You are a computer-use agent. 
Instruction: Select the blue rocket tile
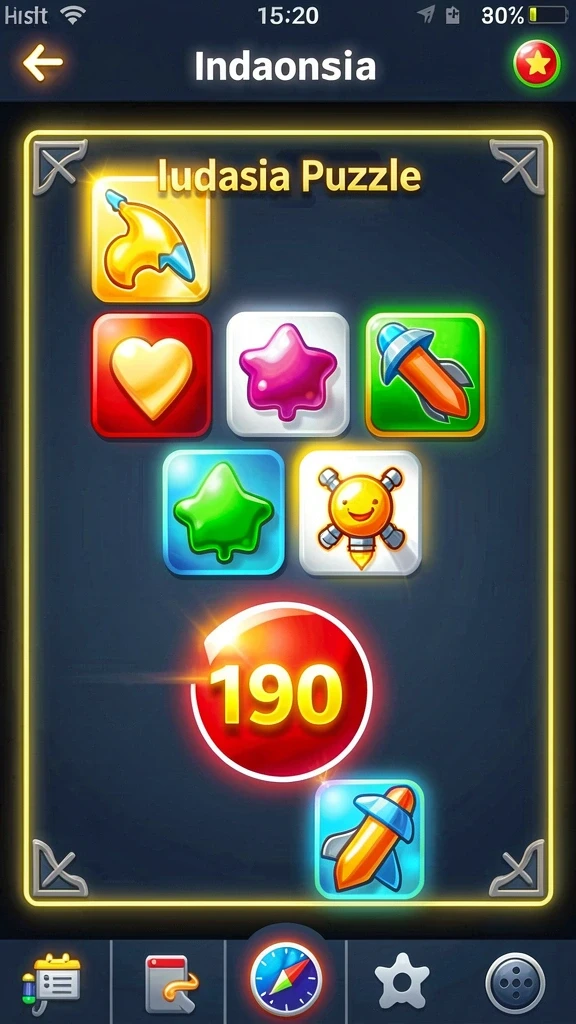pos(370,839)
